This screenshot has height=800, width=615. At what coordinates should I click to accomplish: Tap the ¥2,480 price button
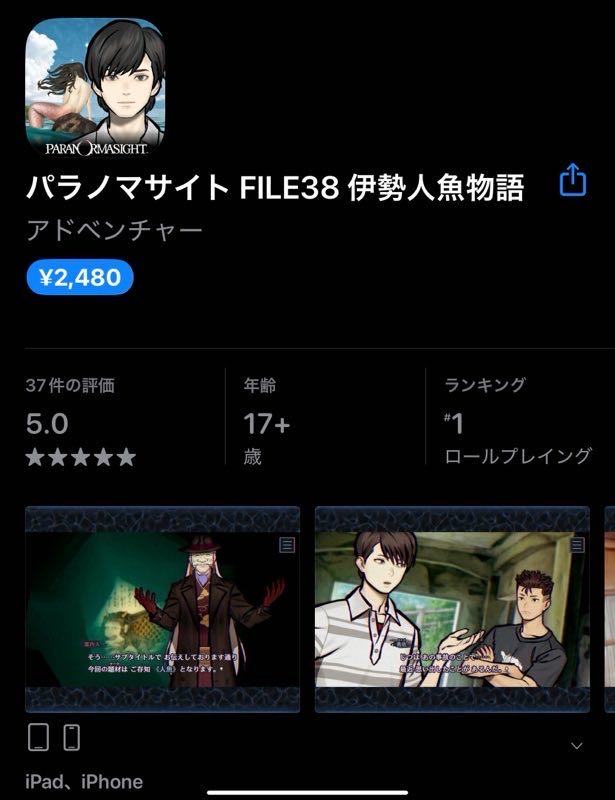tap(79, 275)
